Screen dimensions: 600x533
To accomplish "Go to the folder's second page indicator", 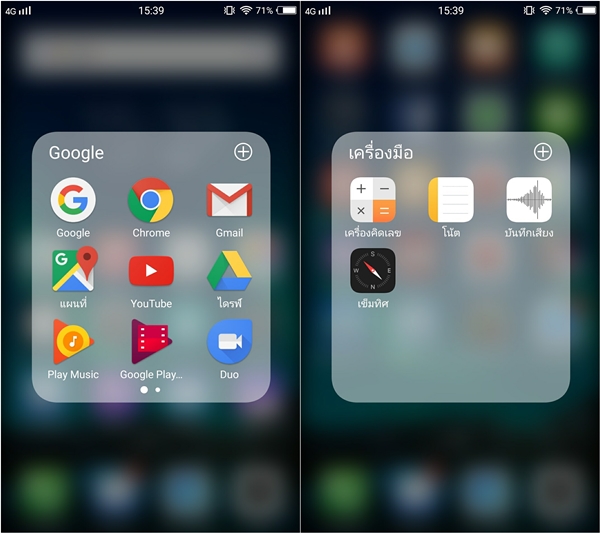I will click(158, 389).
